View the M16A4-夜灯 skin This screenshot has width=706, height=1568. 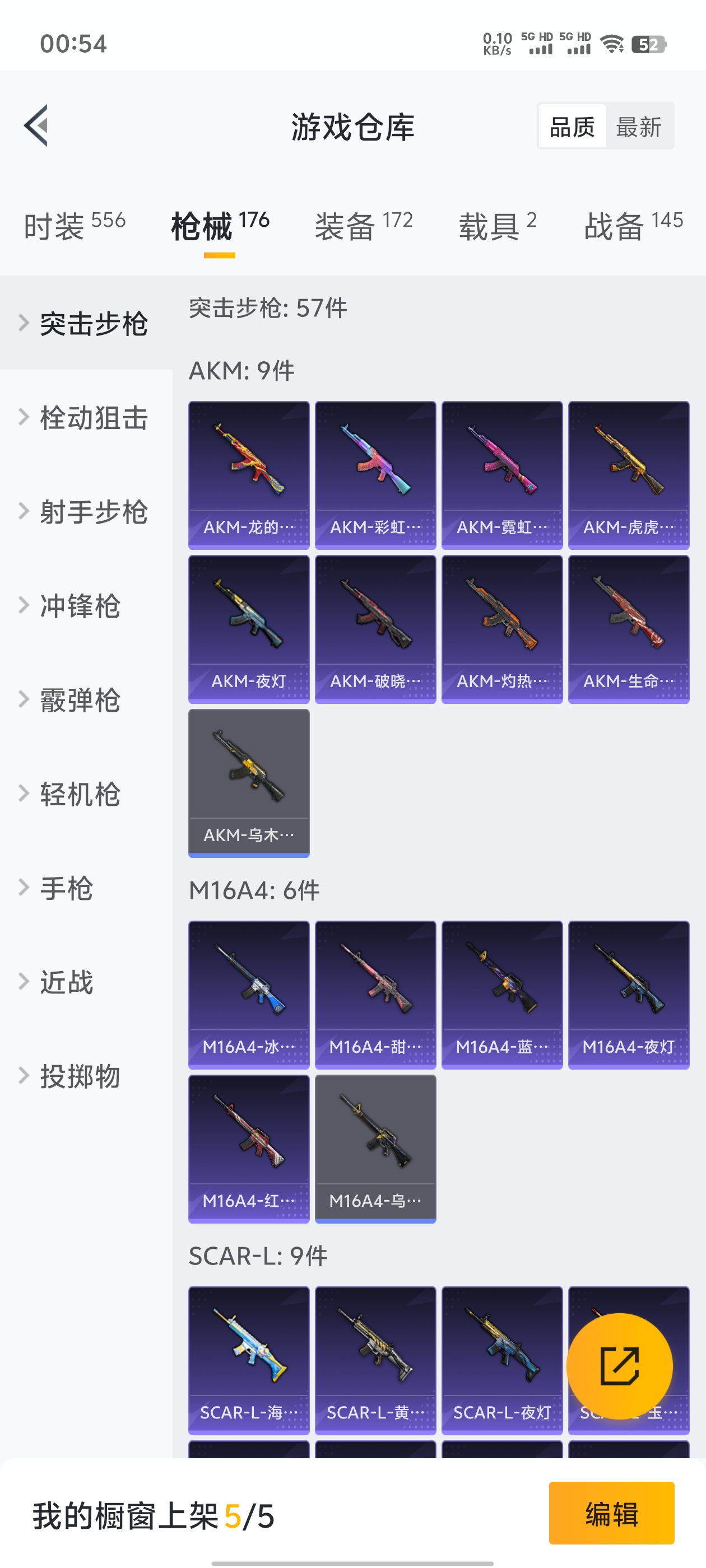629,995
